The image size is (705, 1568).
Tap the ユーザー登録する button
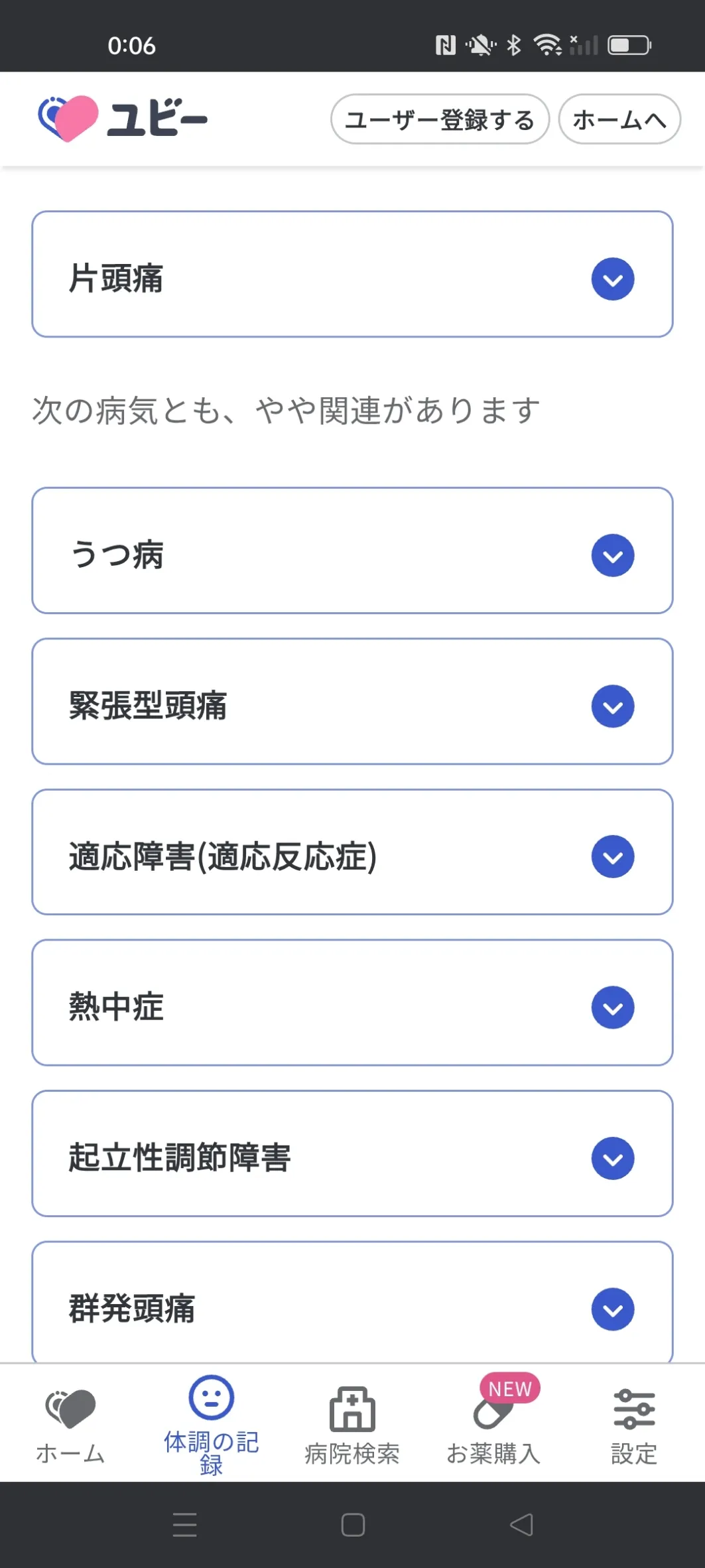(x=440, y=119)
